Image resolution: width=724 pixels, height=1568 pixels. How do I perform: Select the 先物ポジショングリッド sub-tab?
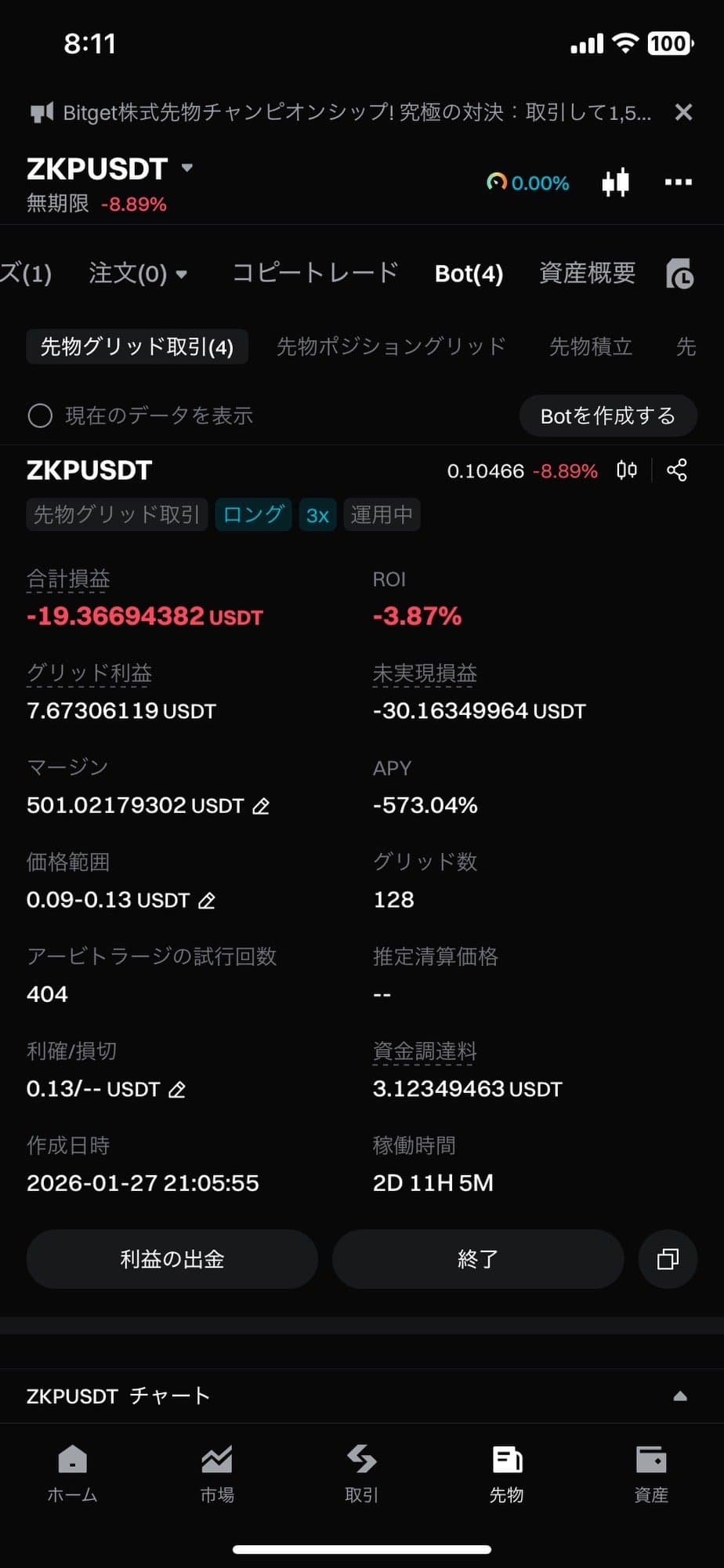click(391, 347)
